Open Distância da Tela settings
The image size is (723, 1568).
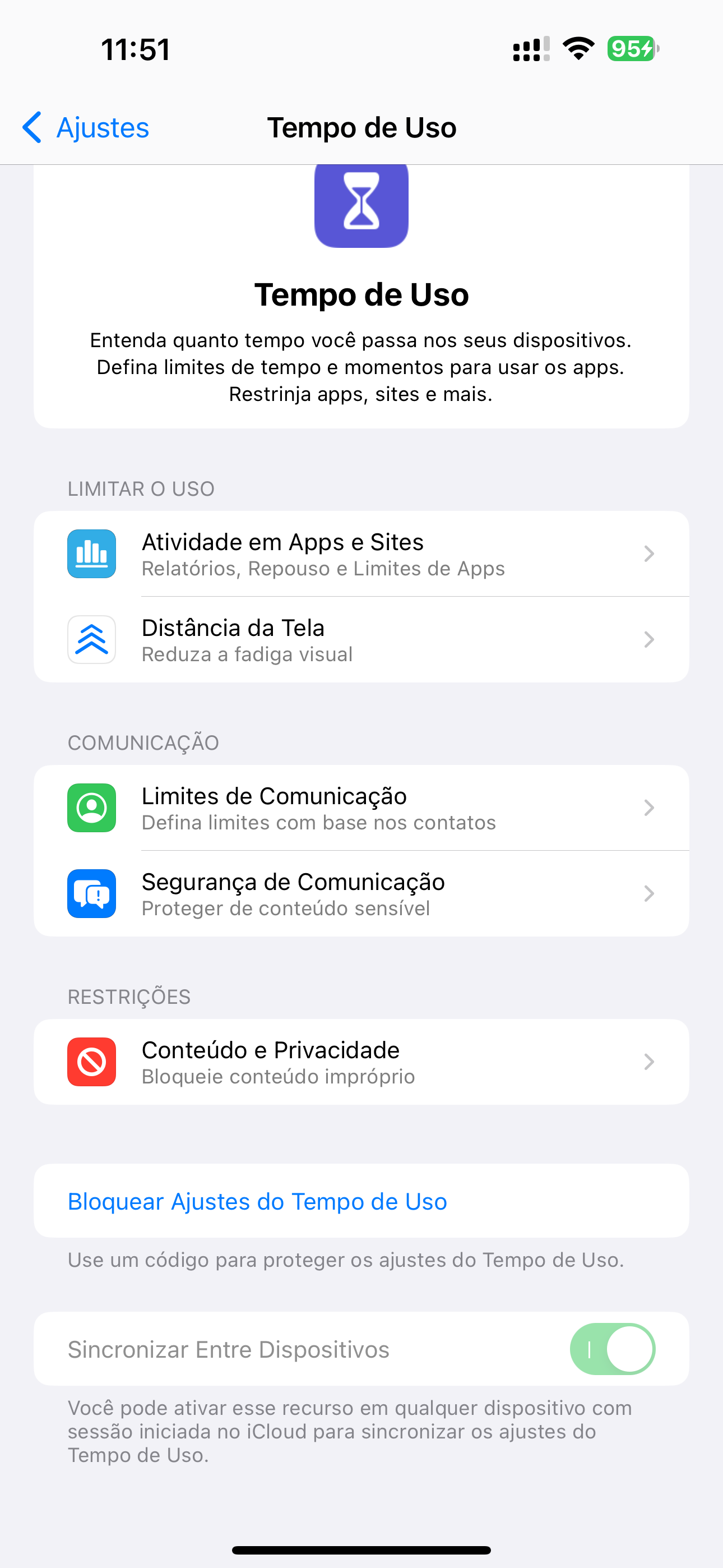[x=361, y=640]
